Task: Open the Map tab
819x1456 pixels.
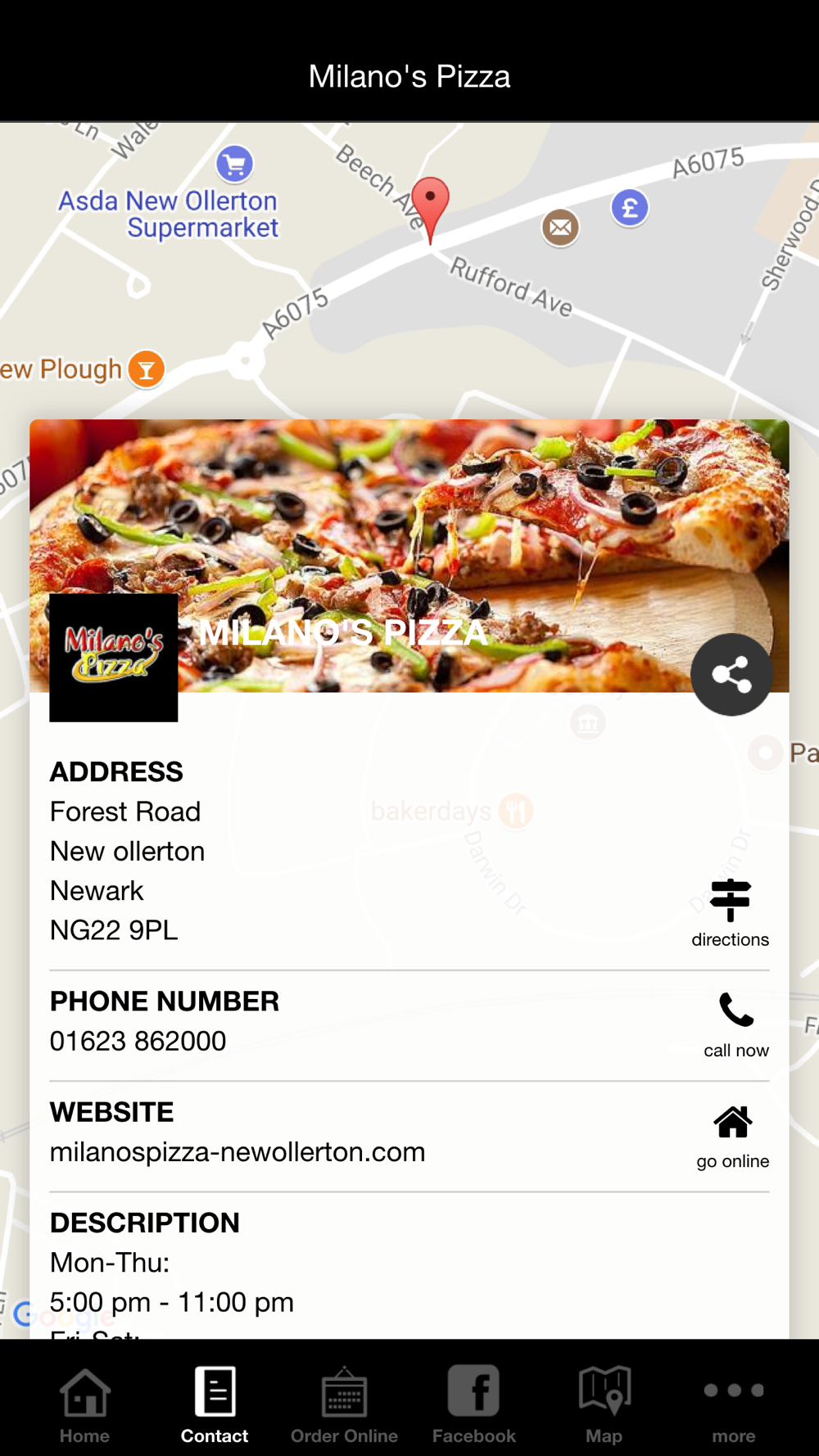Action: click(604, 1403)
